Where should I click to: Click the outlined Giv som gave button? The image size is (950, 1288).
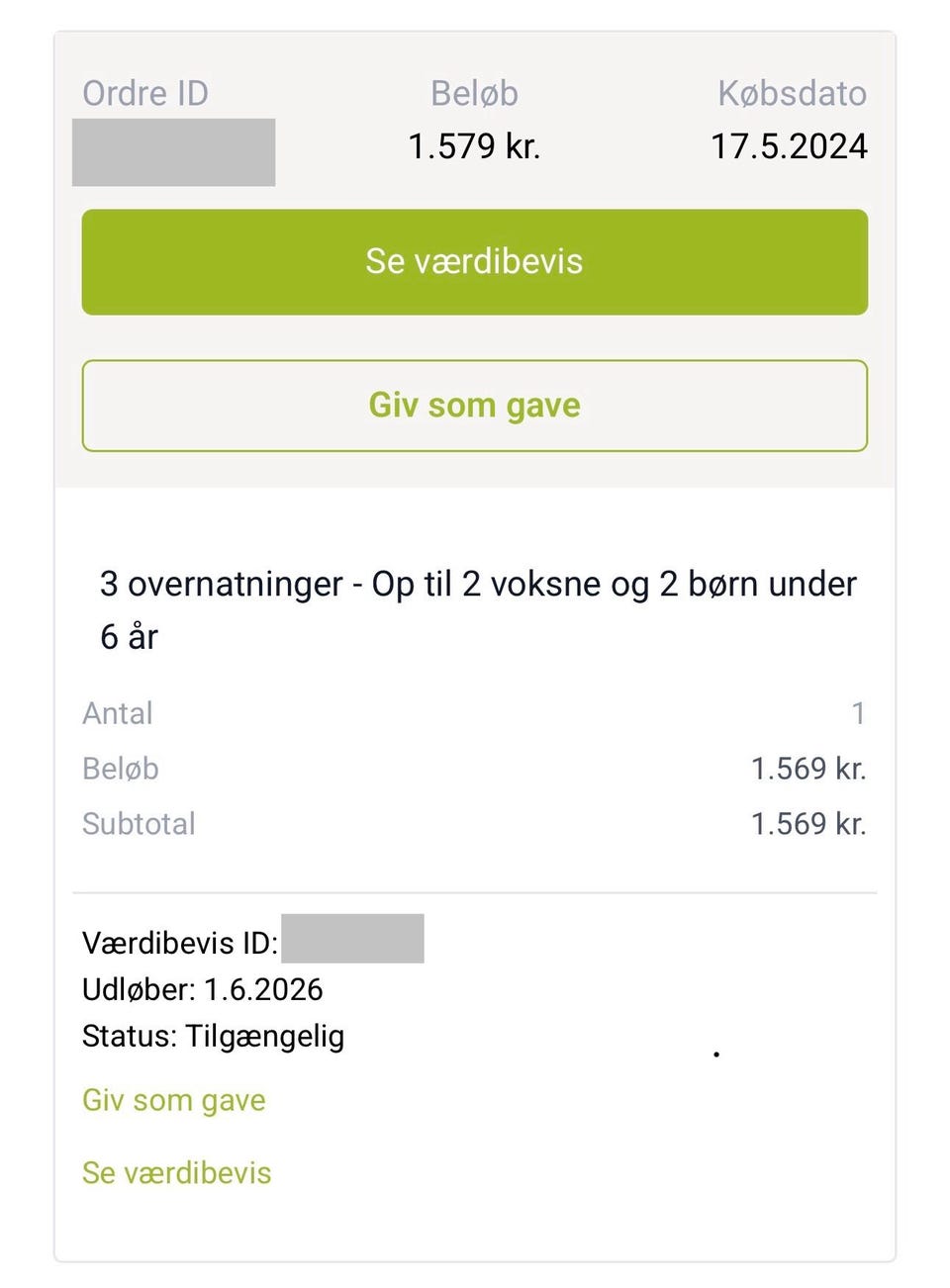point(473,405)
